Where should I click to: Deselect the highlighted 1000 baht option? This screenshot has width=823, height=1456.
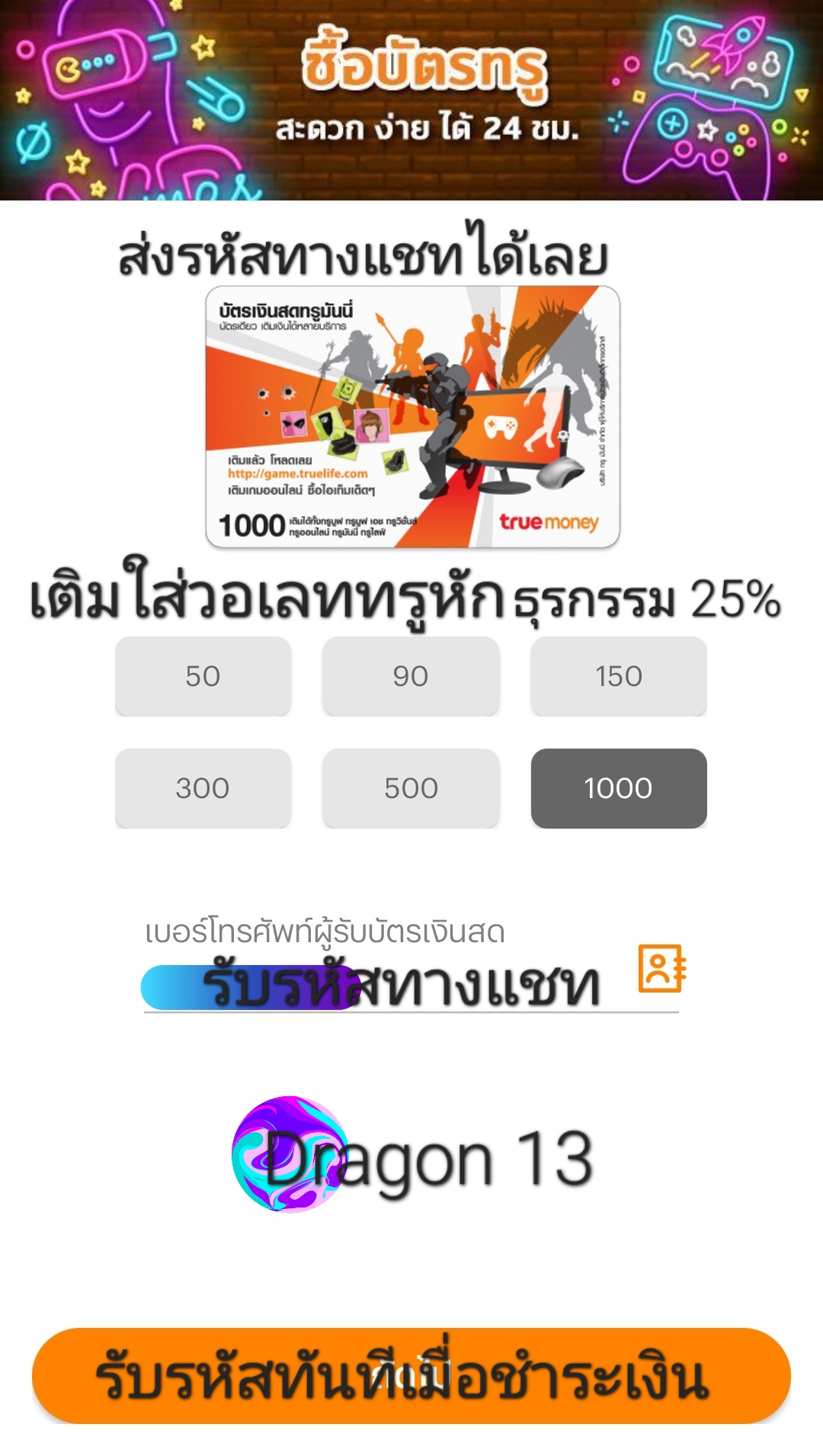(x=619, y=788)
